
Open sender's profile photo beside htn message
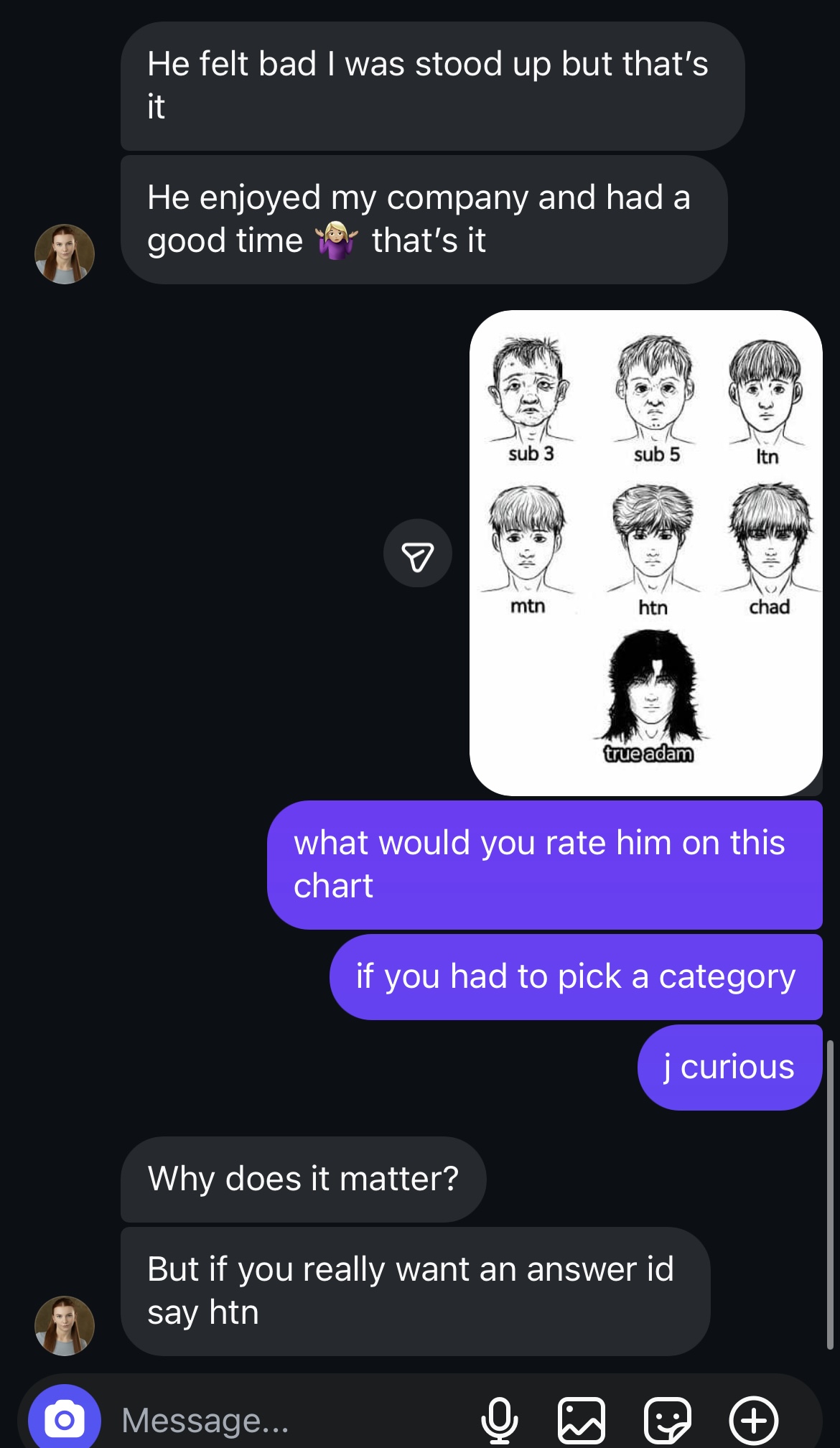pos(65,1325)
